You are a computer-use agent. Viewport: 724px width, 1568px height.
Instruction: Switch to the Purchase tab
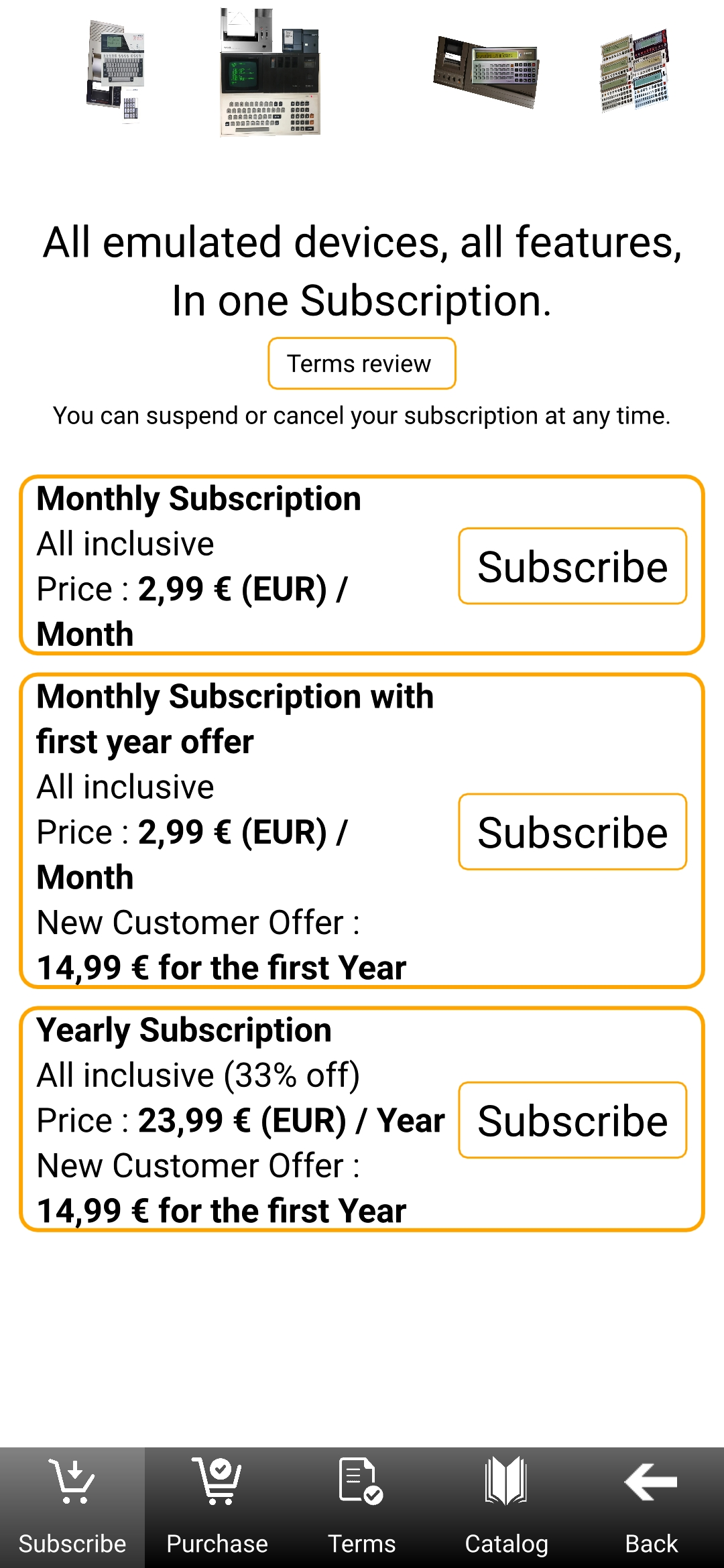(x=217, y=1508)
